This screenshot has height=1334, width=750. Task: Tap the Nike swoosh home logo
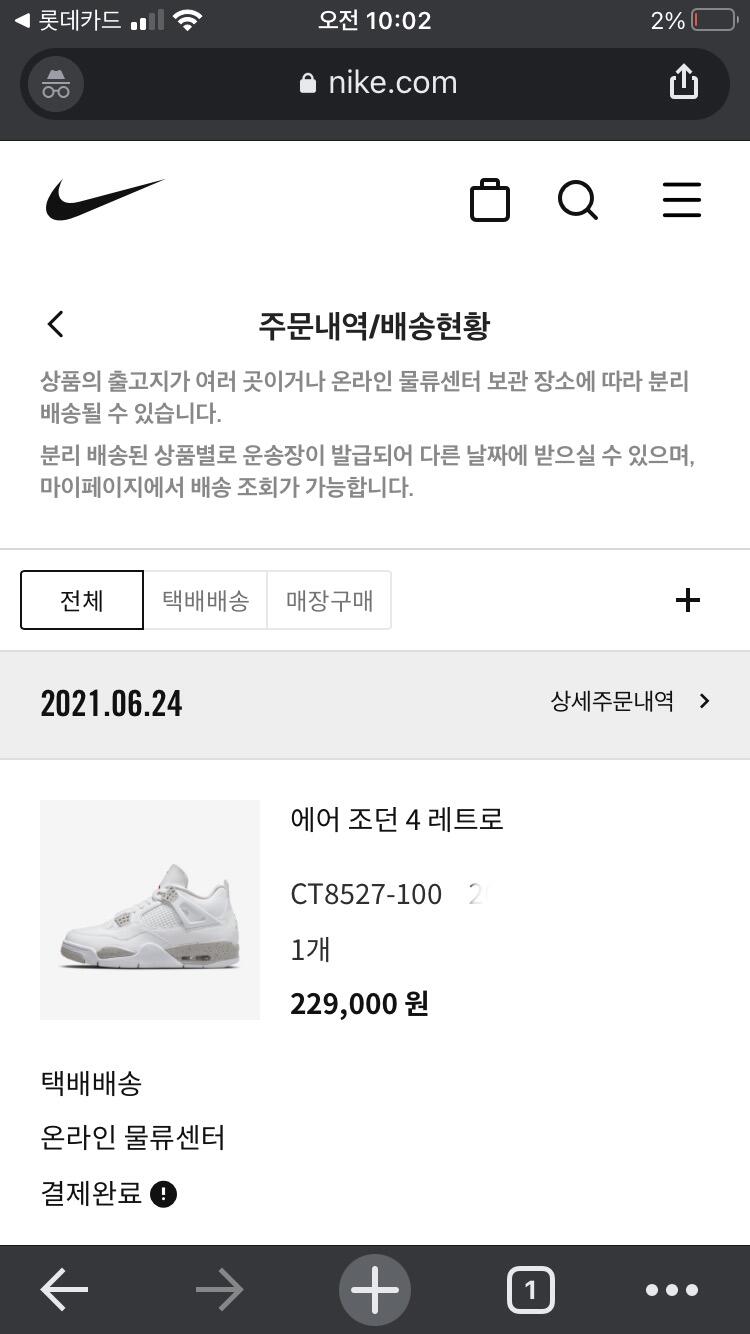click(104, 199)
